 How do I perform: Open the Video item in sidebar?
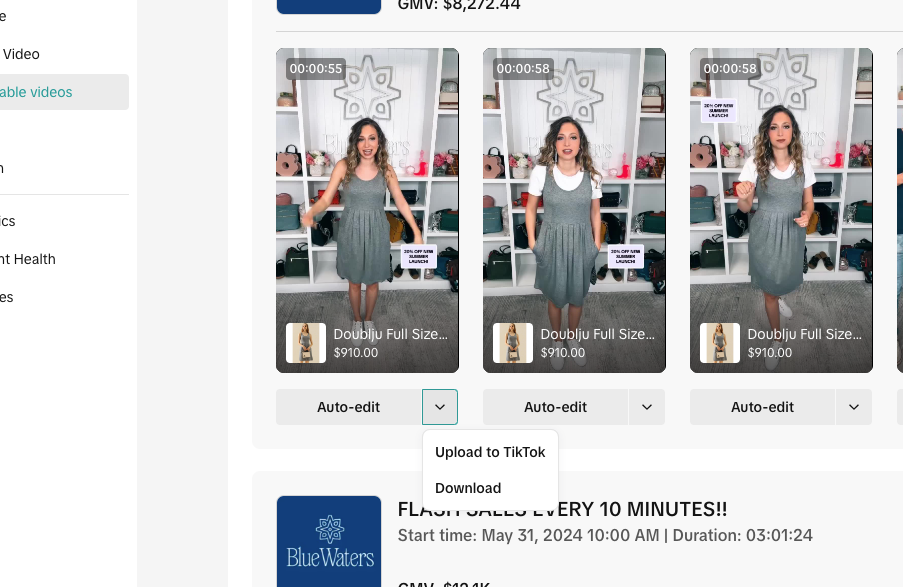(20, 54)
